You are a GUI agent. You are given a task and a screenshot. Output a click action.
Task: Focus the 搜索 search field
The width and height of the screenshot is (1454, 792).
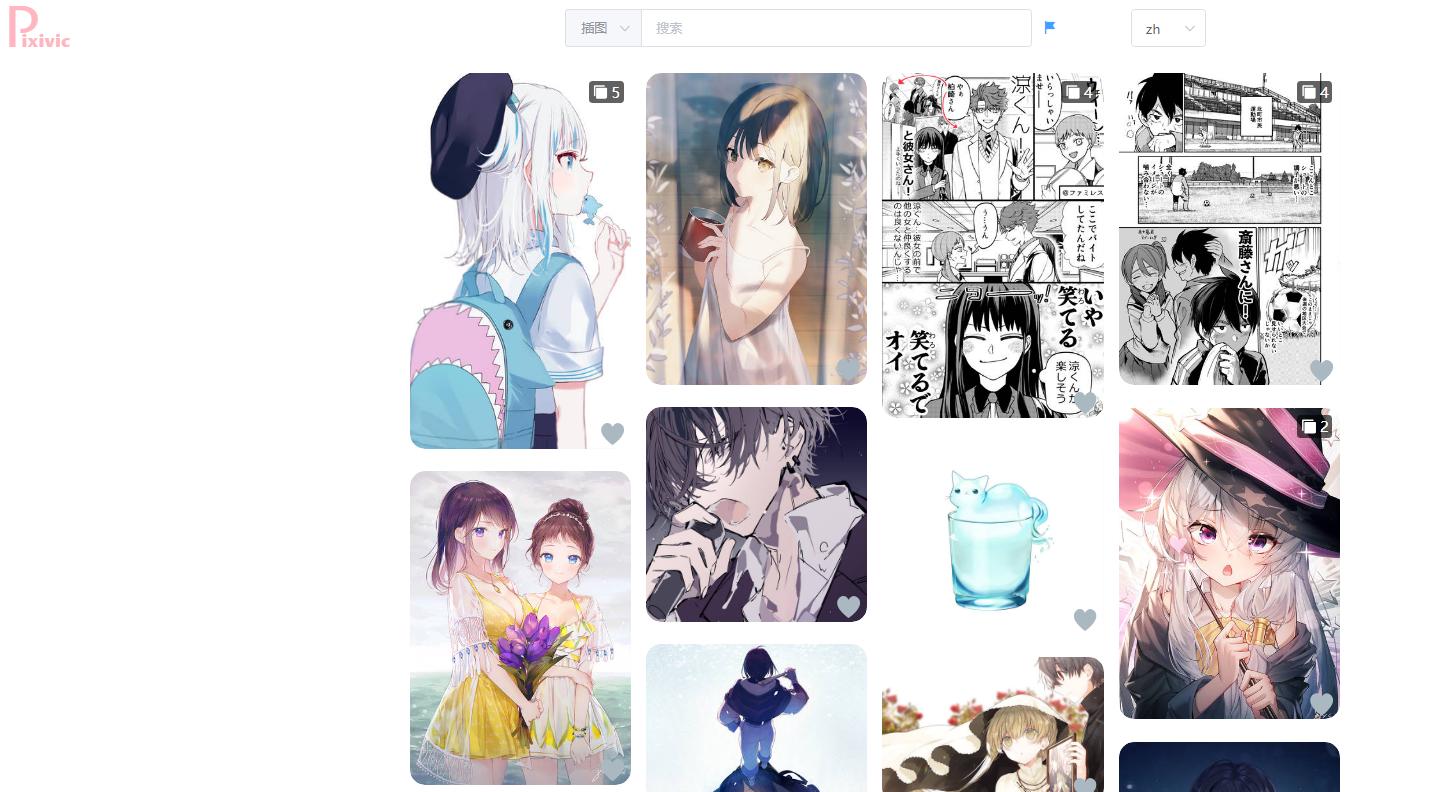click(835, 28)
